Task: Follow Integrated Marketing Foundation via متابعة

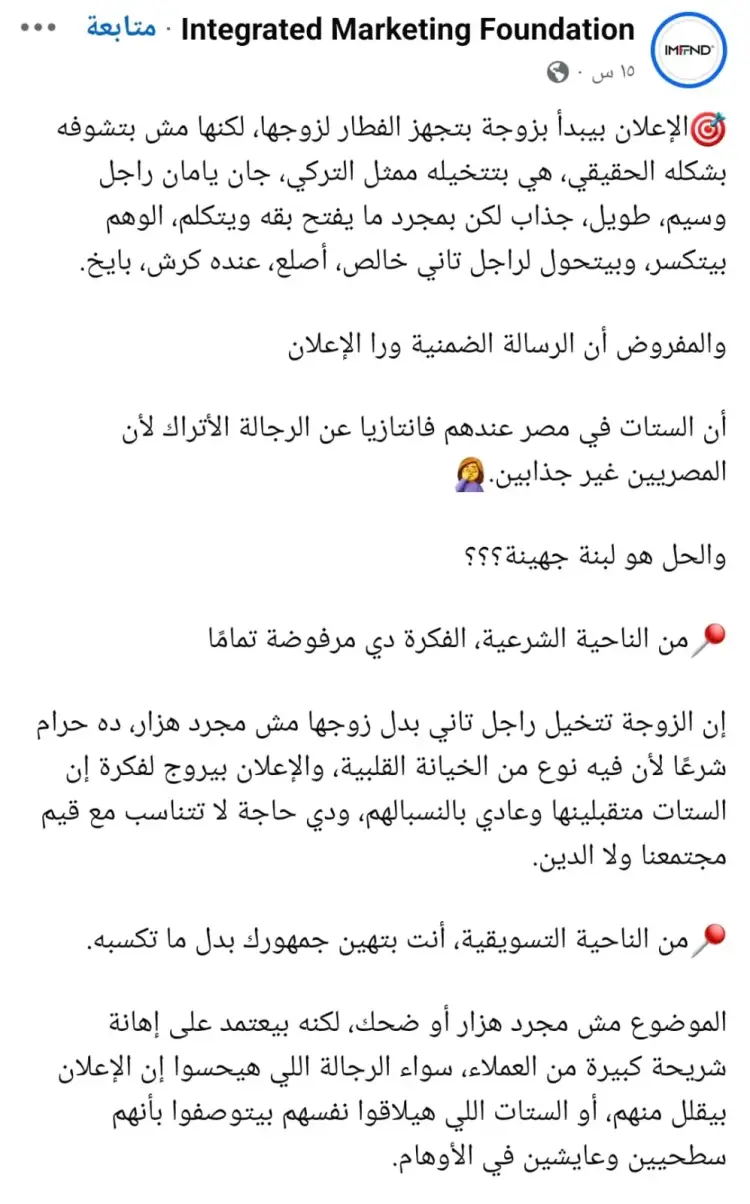Action: pyautogui.click(x=121, y=29)
